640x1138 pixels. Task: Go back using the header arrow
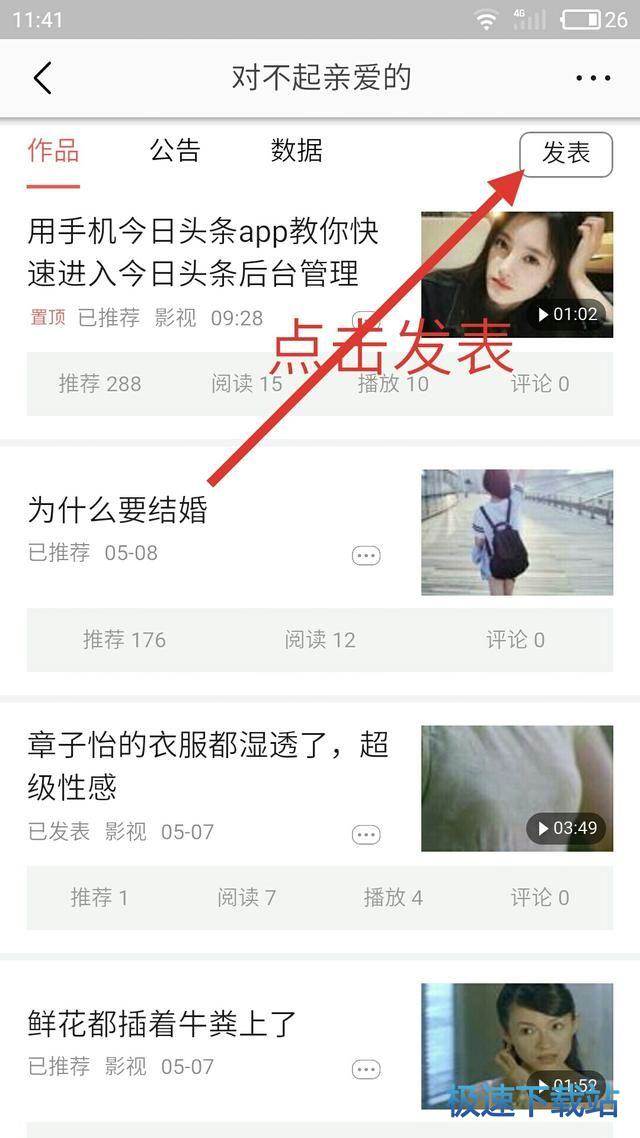tap(42, 78)
